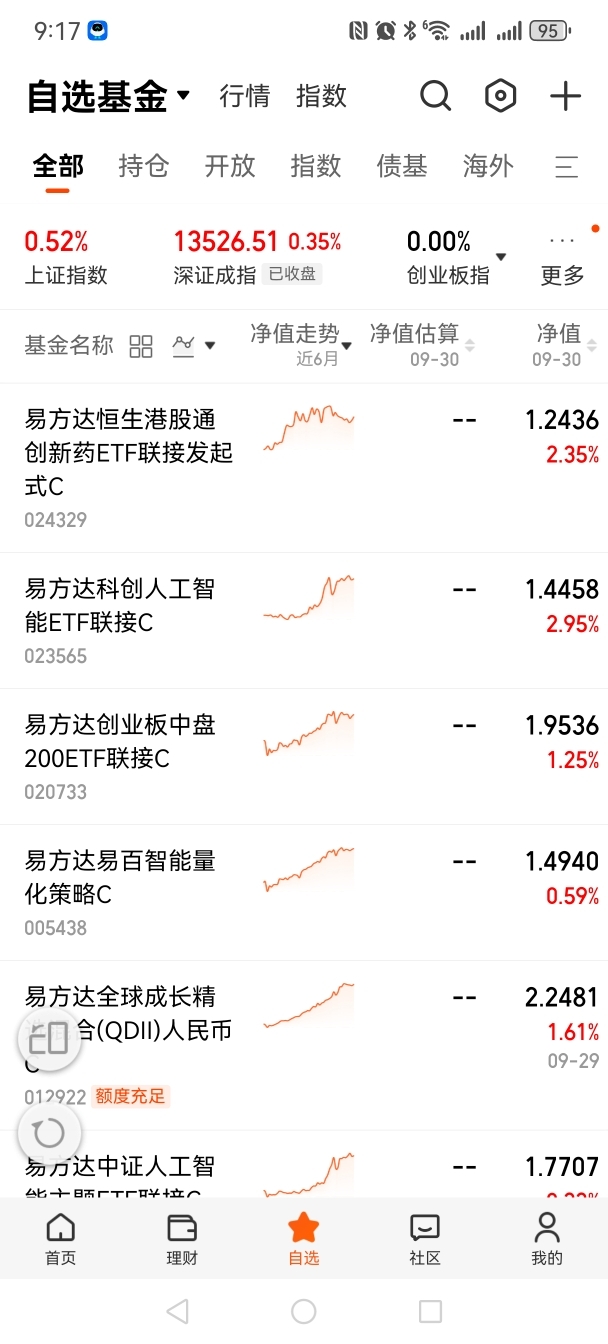608x1344 pixels.
Task: Select the 开放 filter tab
Action: pos(230,166)
